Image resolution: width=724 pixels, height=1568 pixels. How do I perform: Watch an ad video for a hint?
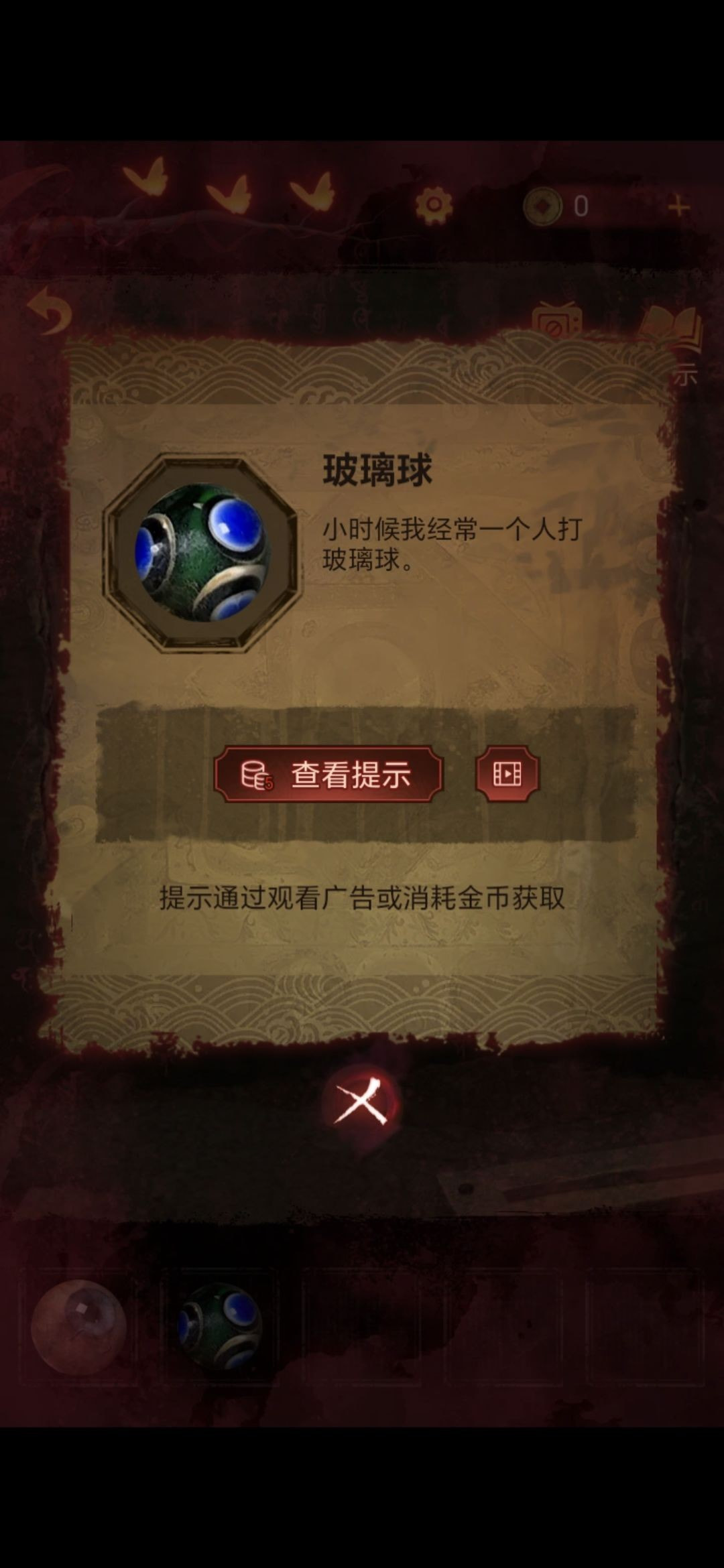(507, 774)
